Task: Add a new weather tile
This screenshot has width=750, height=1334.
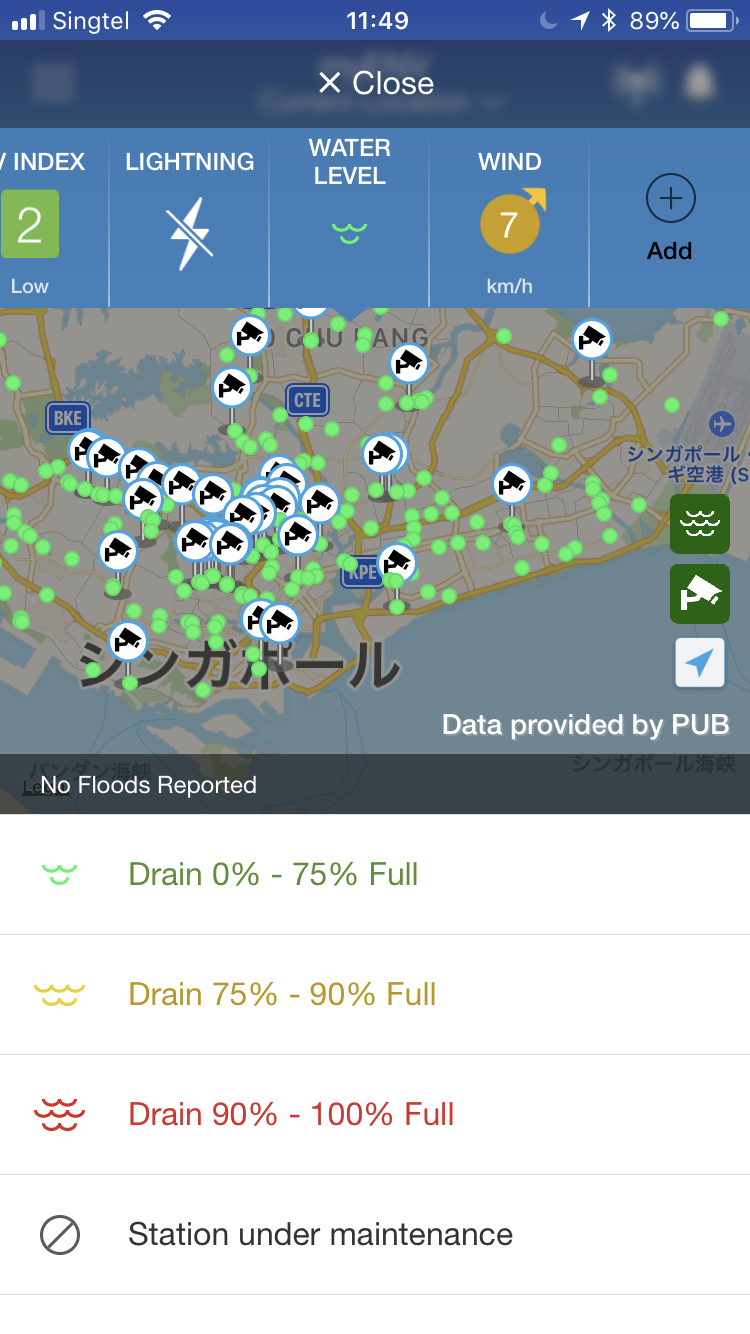Action: [x=669, y=218]
